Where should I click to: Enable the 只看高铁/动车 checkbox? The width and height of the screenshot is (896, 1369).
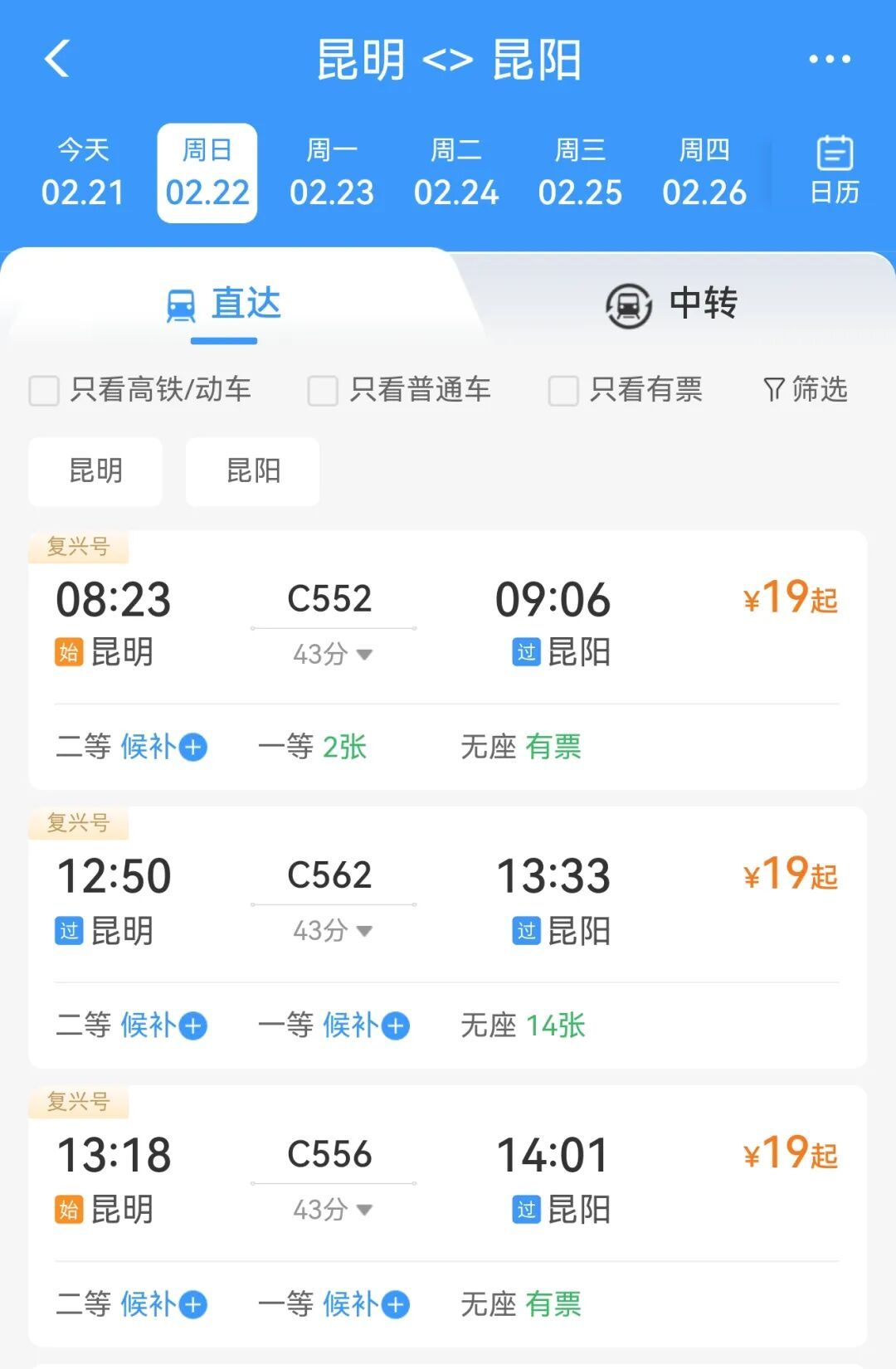[x=44, y=391]
